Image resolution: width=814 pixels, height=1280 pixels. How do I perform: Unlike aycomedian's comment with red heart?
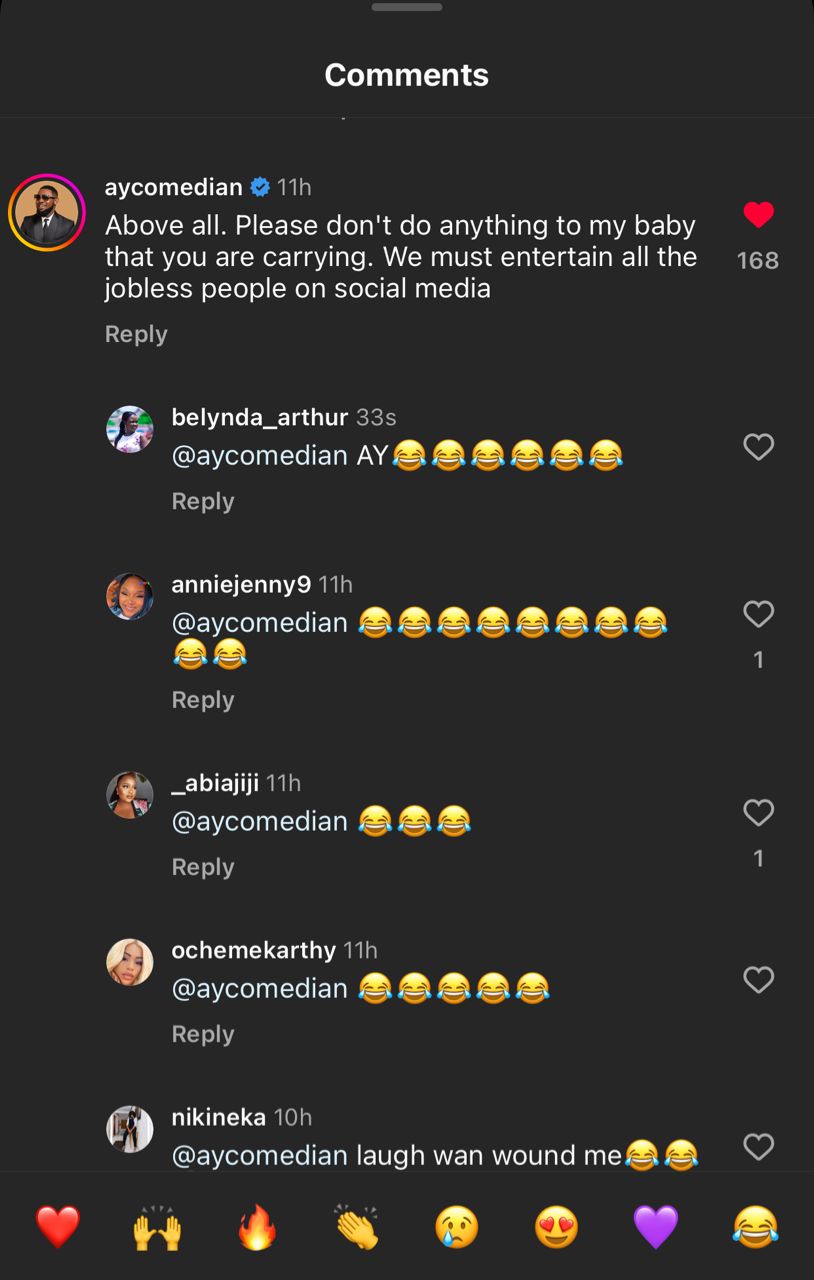[758, 215]
